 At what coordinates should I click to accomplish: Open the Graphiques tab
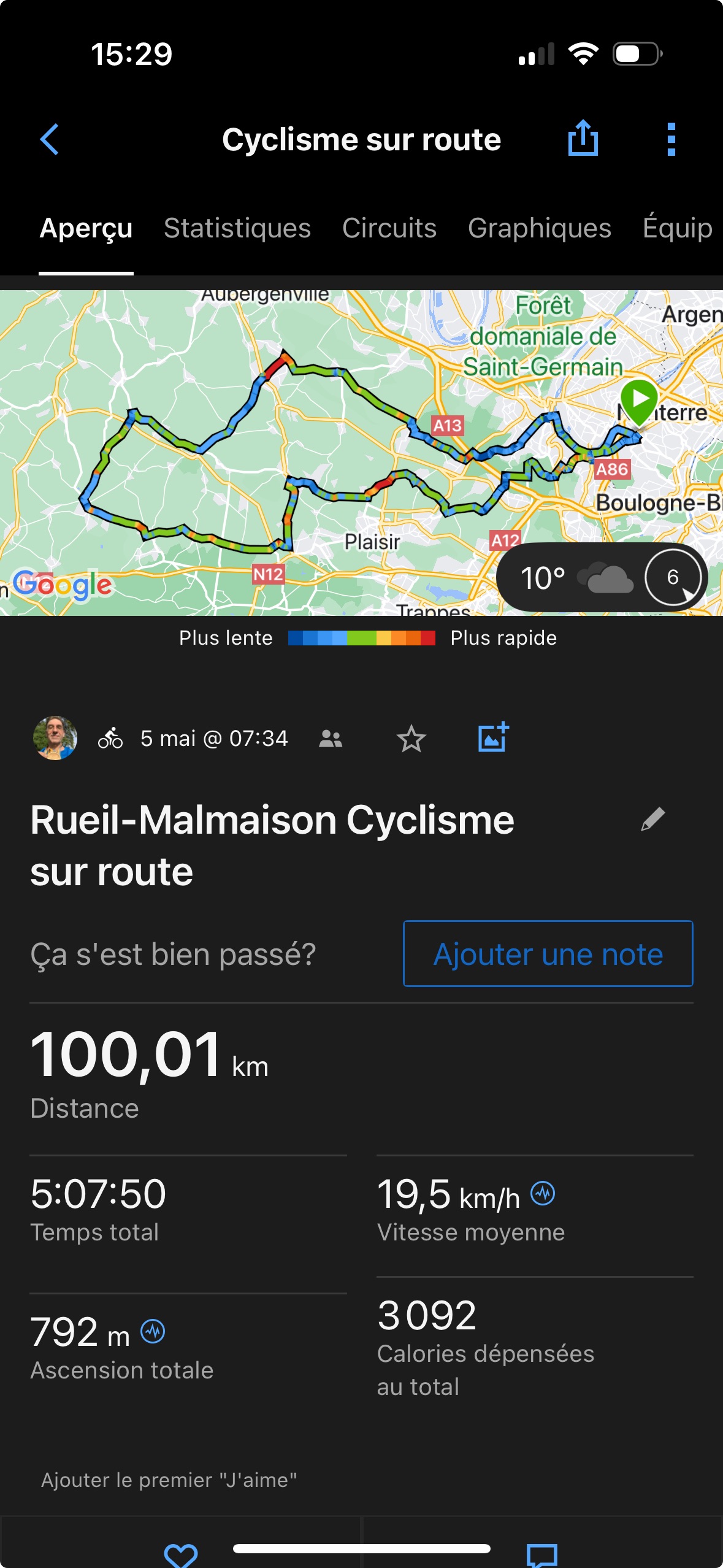pos(539,228)
